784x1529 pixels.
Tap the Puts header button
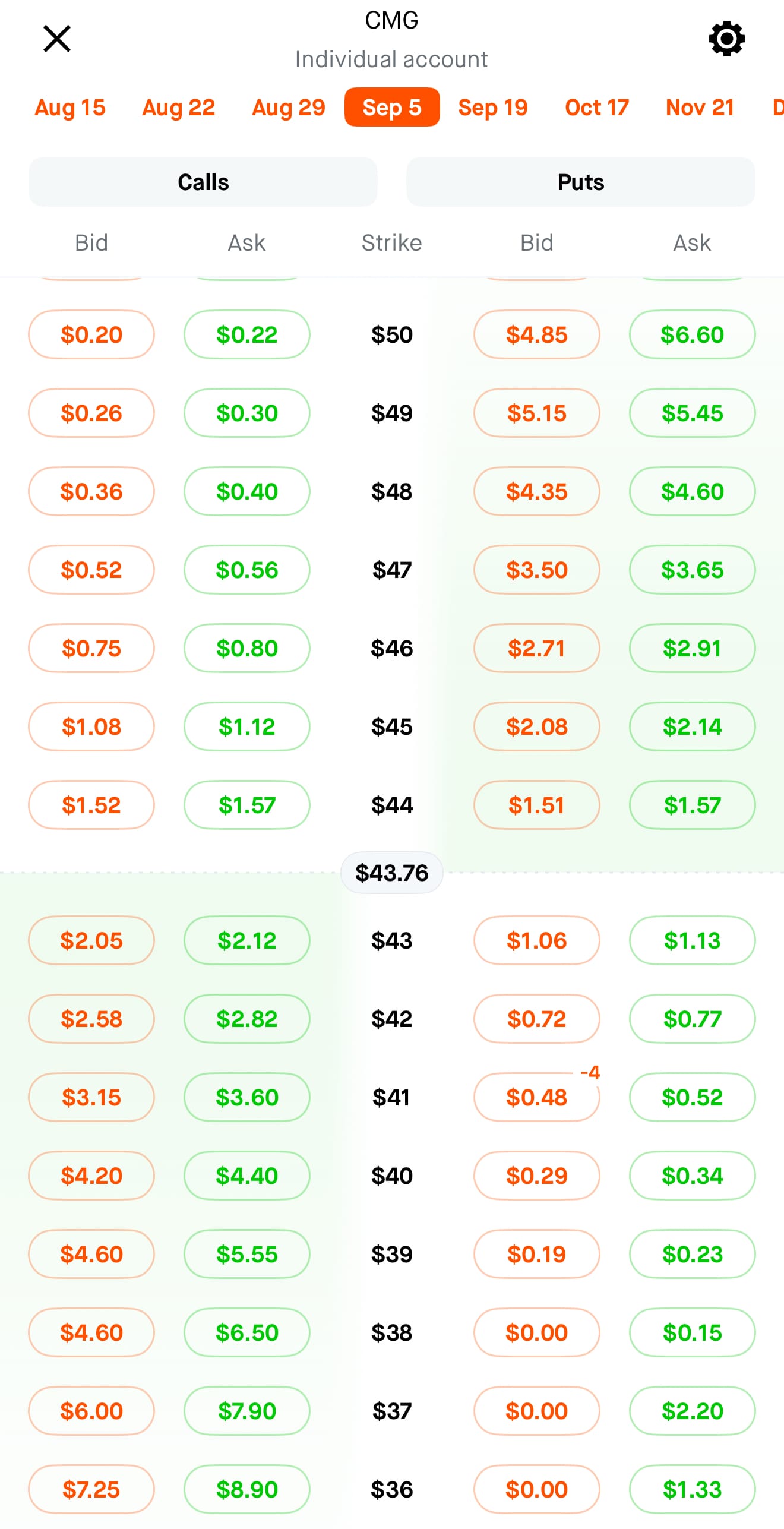click(x=581, y=182)
